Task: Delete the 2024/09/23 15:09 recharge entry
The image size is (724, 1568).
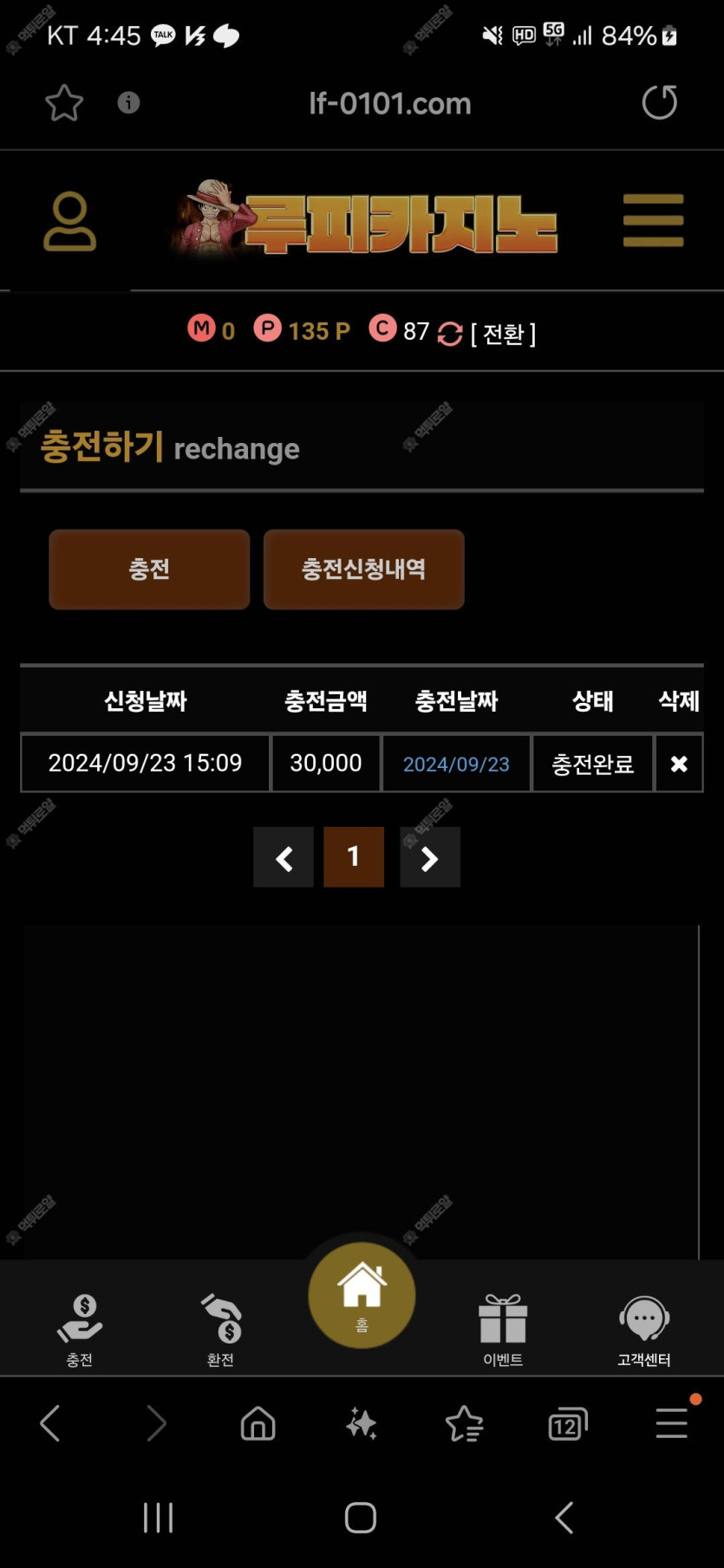Action: pos(679,764)
